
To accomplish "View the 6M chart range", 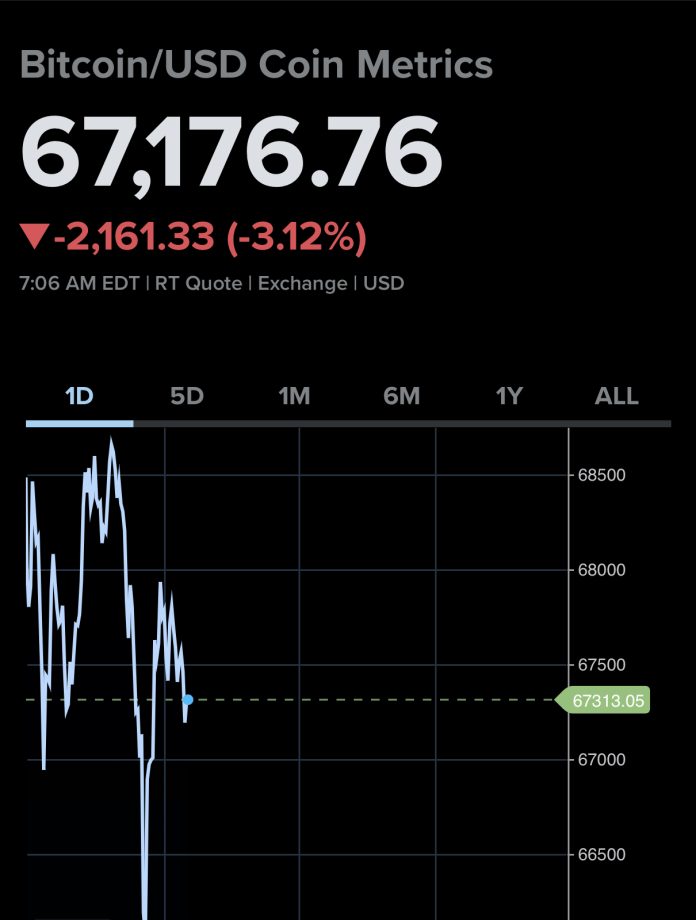I will pyautogui.click(x=401, y=396).
